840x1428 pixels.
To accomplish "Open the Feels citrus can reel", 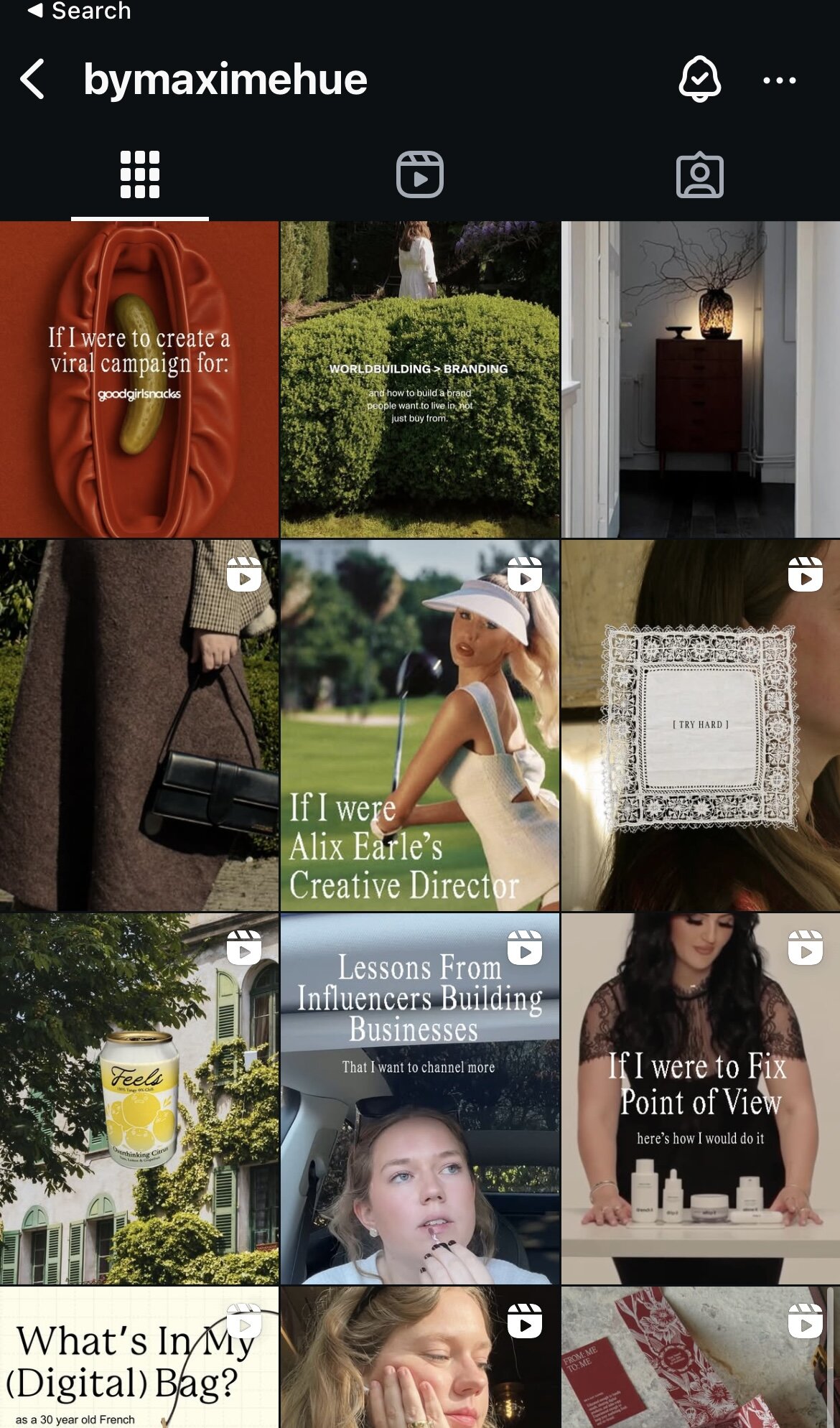I will (x=139, y=1098).
